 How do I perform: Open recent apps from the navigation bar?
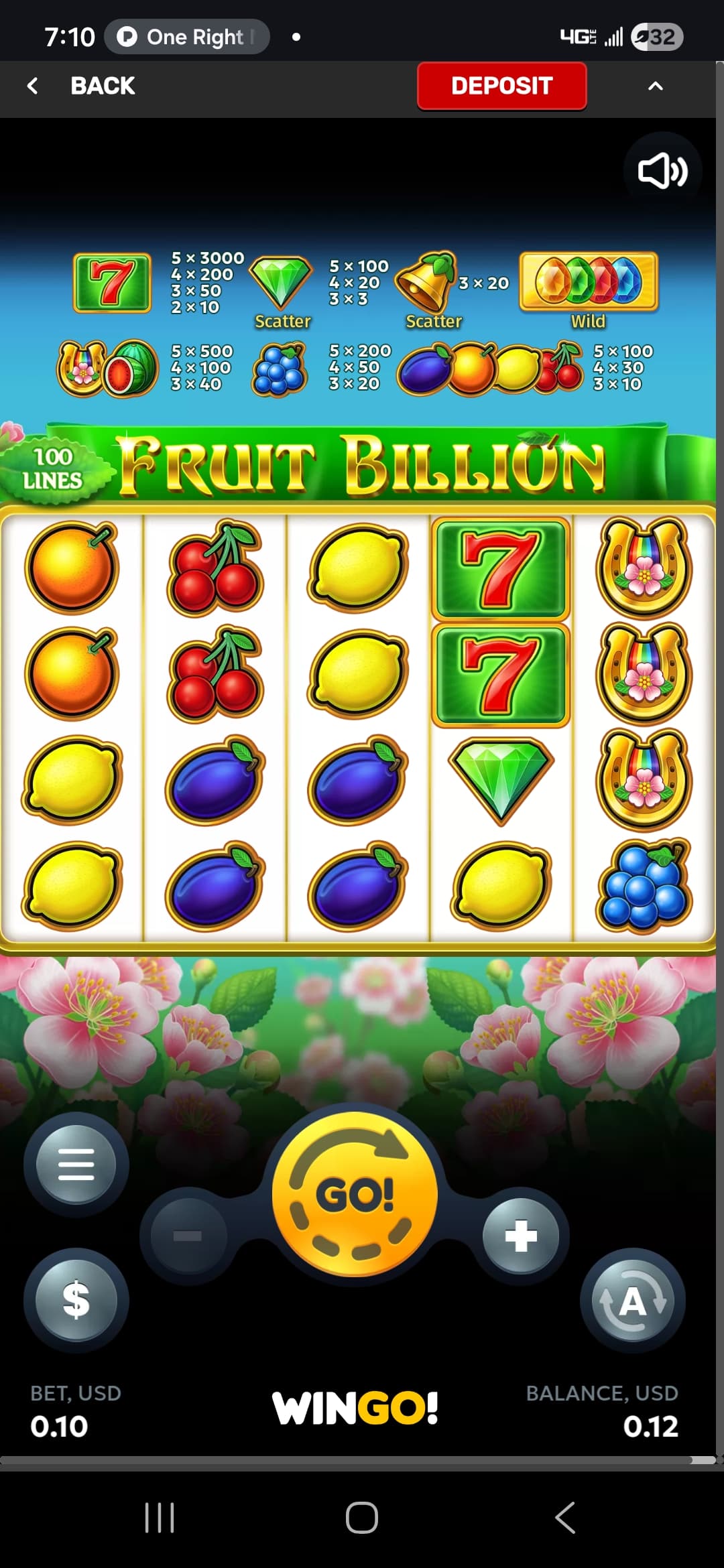(160, 1518)
